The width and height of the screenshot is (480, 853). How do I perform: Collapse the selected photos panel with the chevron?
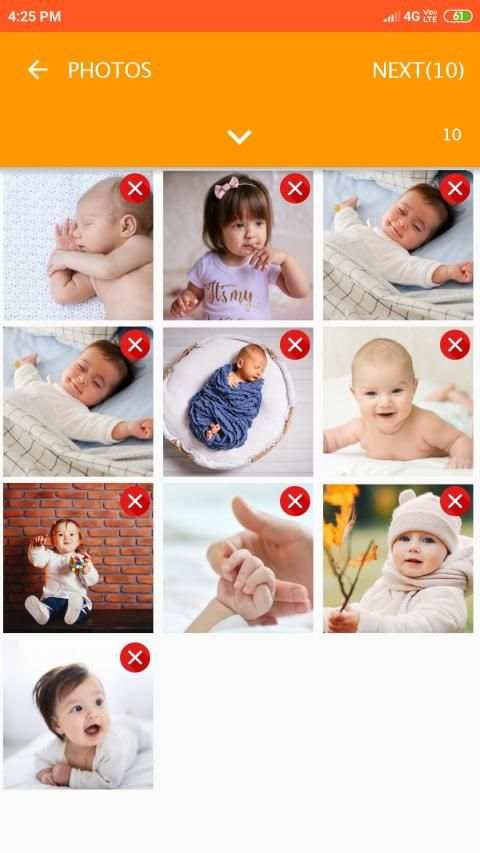pos(239,137)
